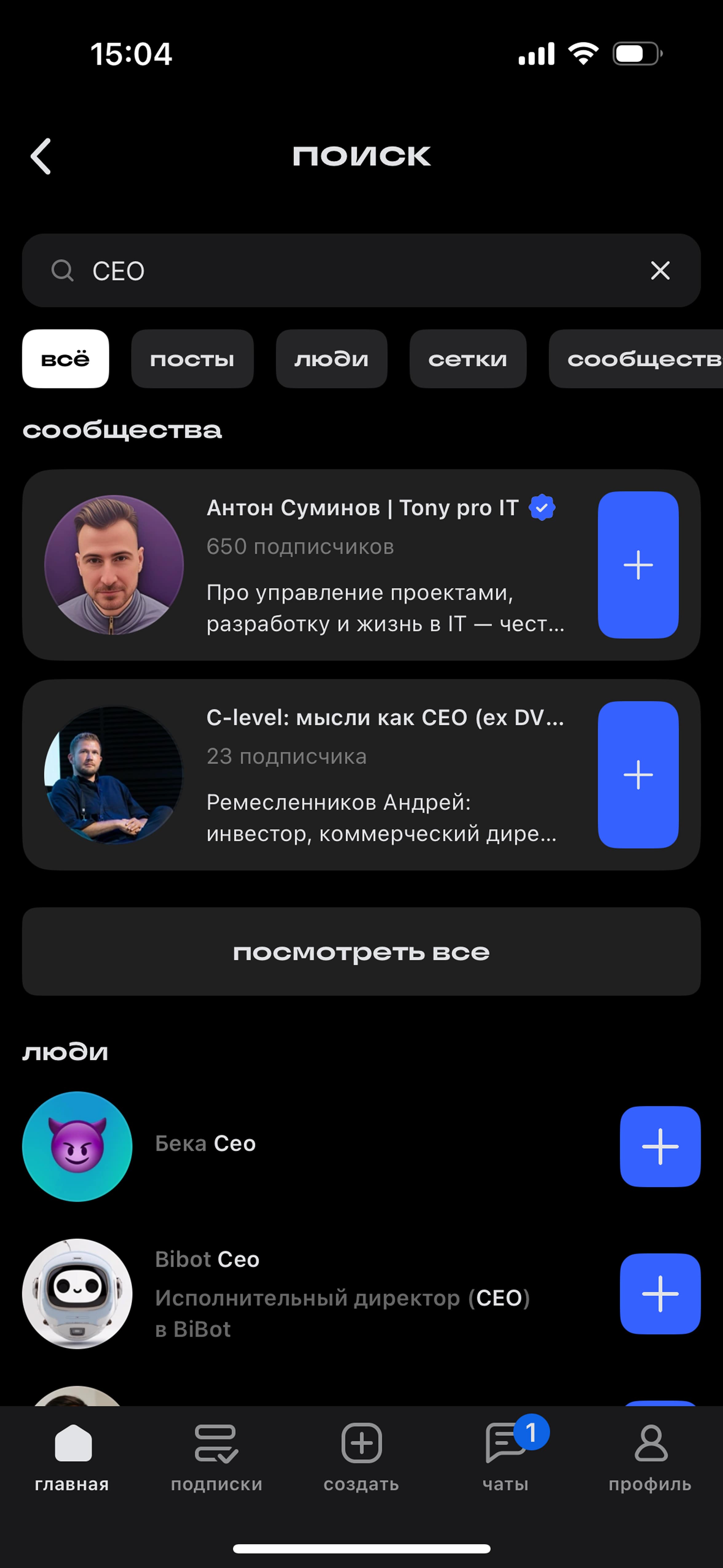Select the всё filter chip
Viewport: 723px width, 1568px height.
coord(66,359)
